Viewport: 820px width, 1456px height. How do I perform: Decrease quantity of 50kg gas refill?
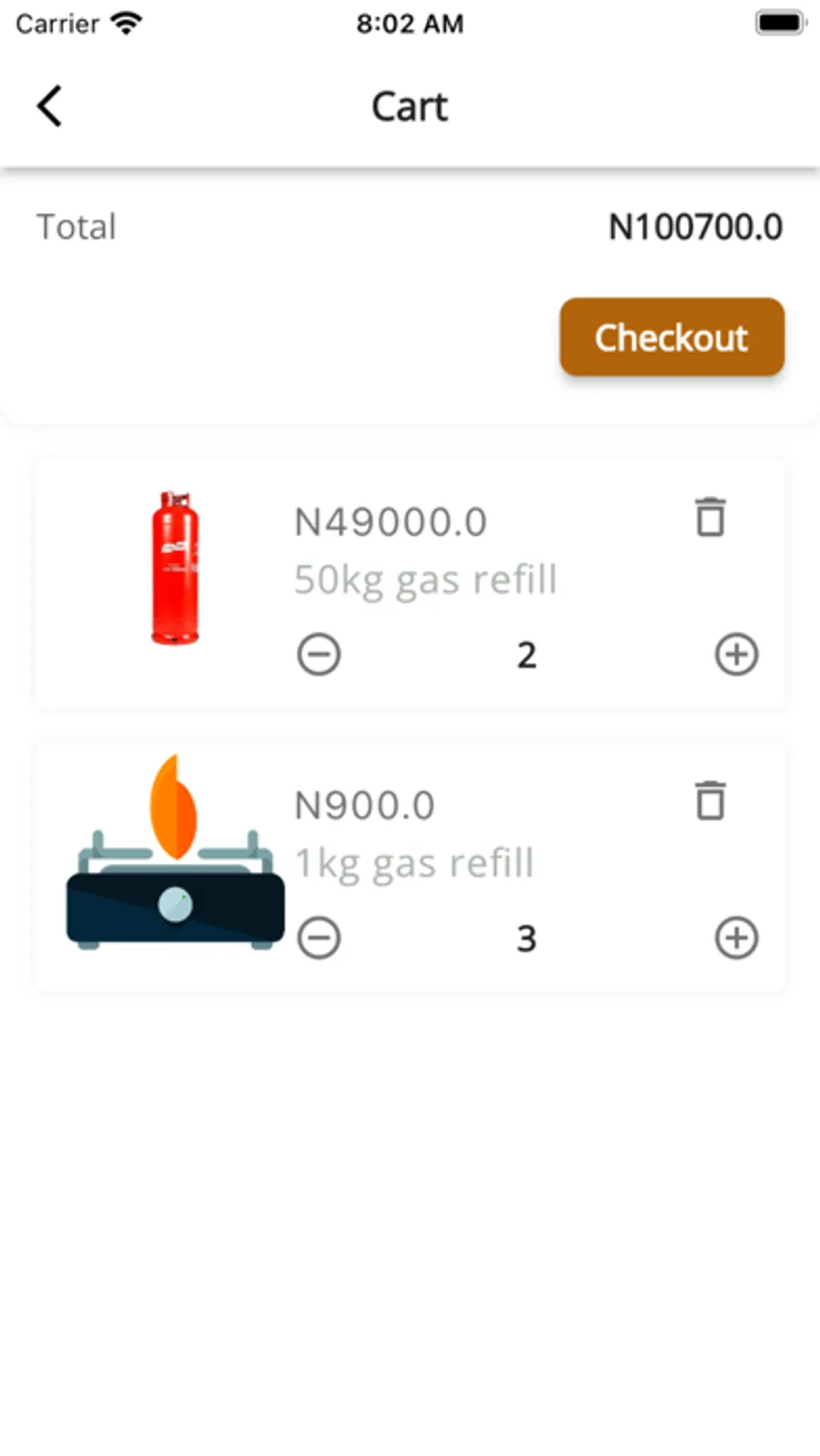[x=319, y=654]
